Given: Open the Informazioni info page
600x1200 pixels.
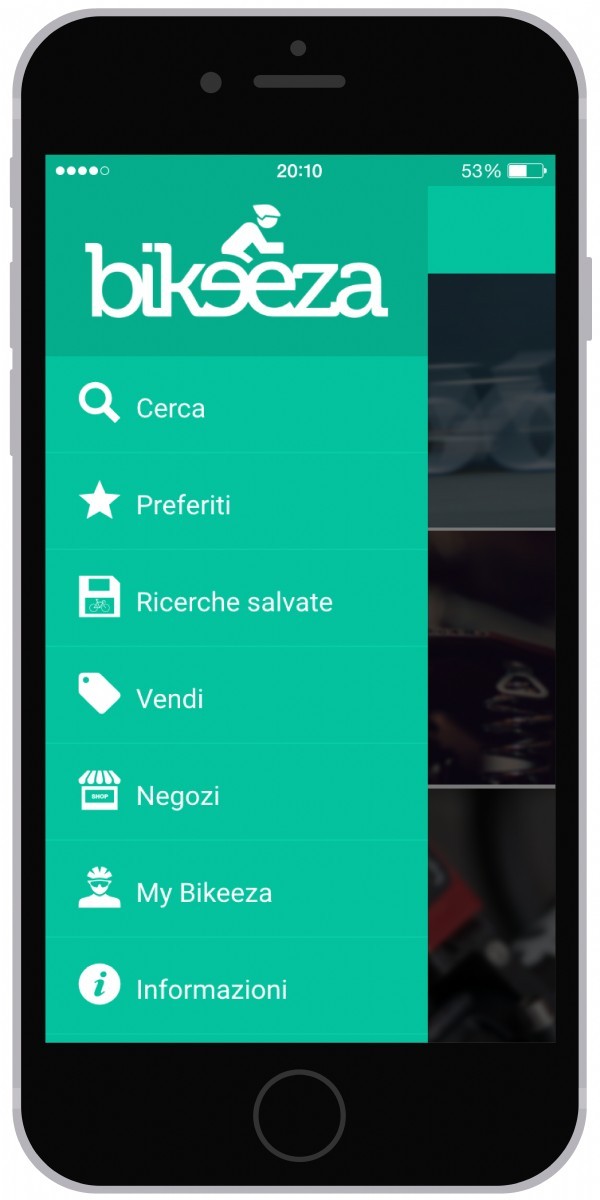Looking at the screenshot, I should (x=236, y=987).
